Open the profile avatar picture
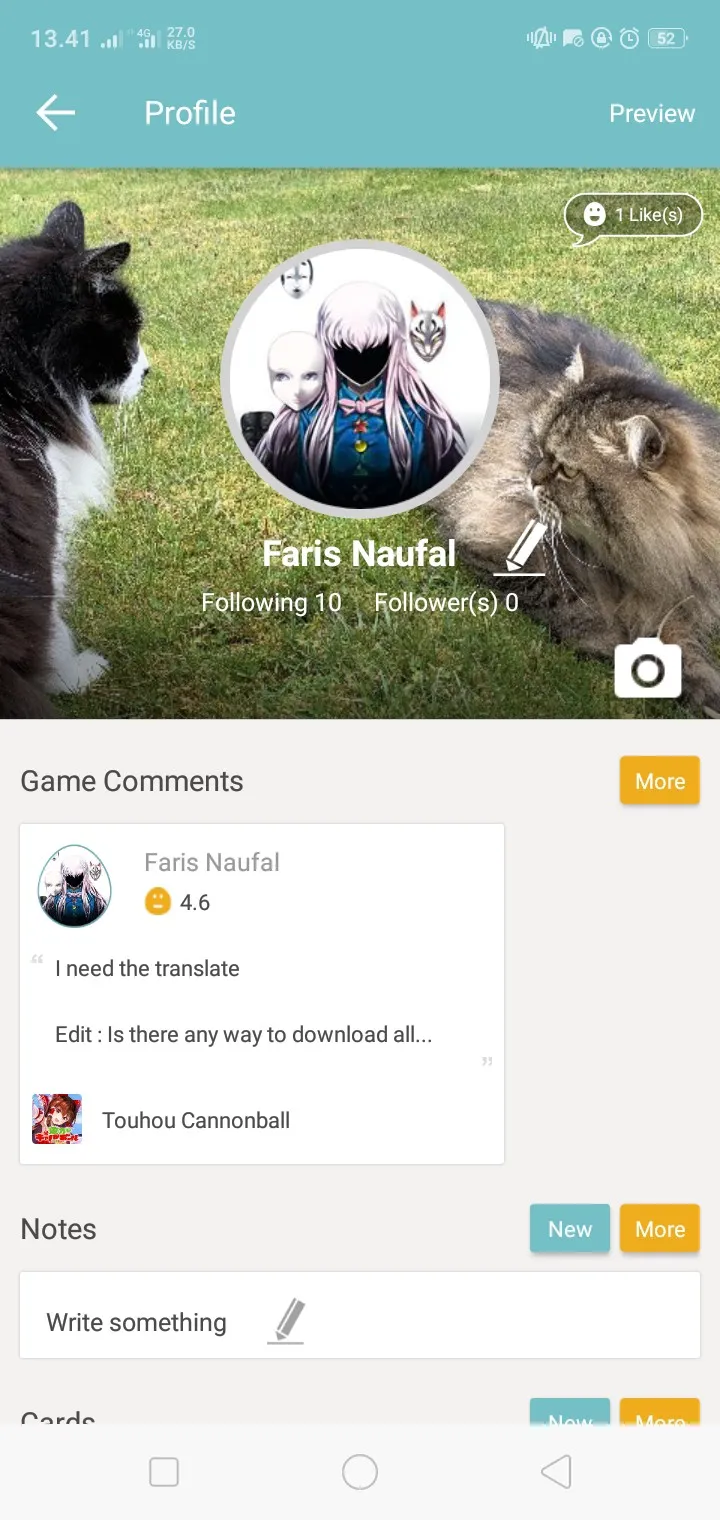 [360, 377]
